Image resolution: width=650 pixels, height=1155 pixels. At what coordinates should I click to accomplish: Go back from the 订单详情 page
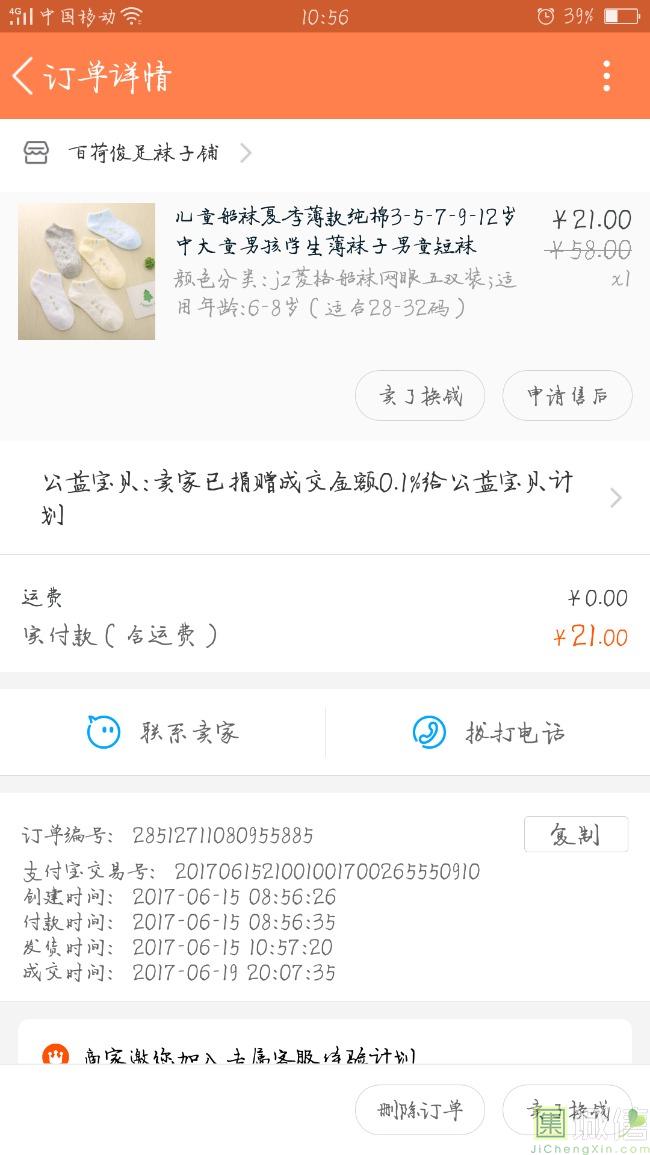tap(24, 76)
